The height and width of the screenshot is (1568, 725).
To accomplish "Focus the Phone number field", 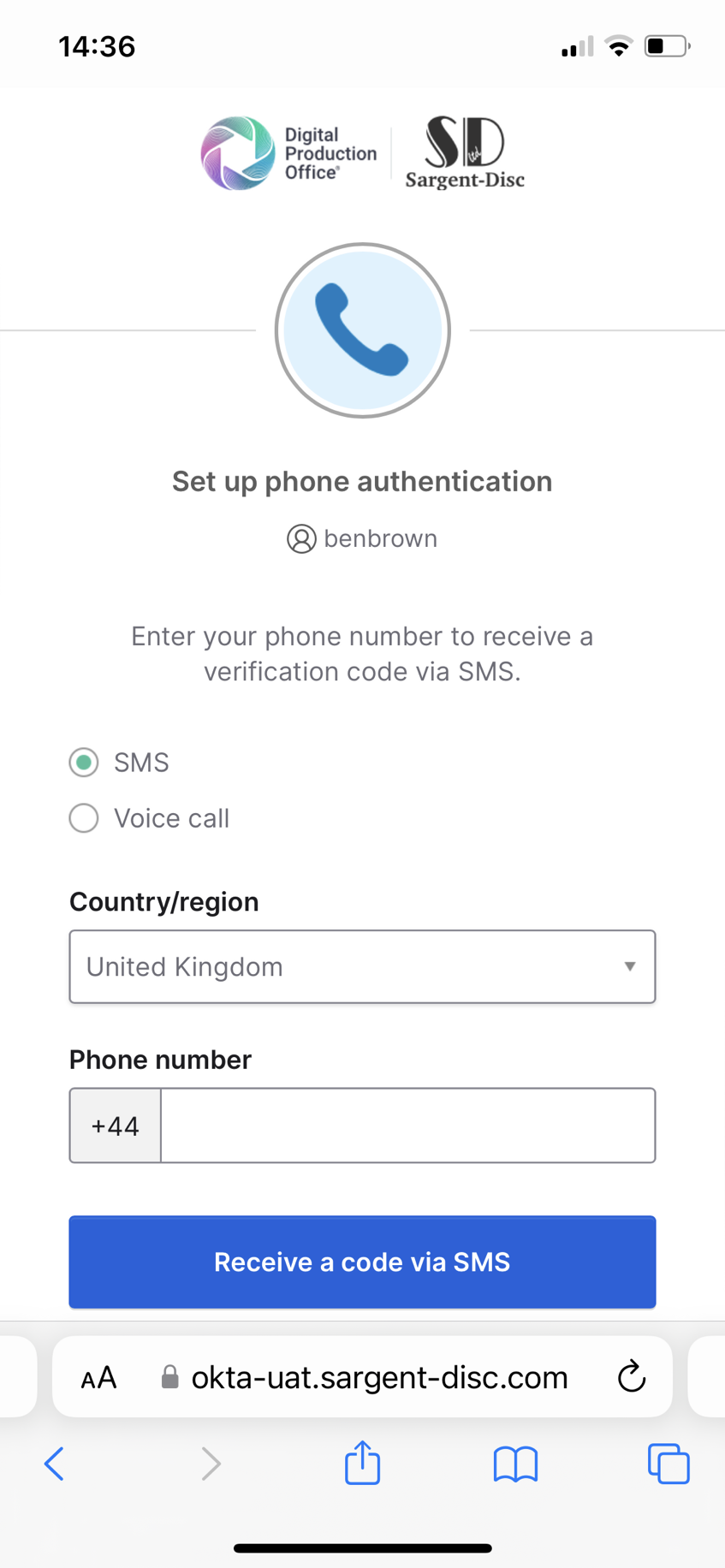I will (x=407, y=1126).
